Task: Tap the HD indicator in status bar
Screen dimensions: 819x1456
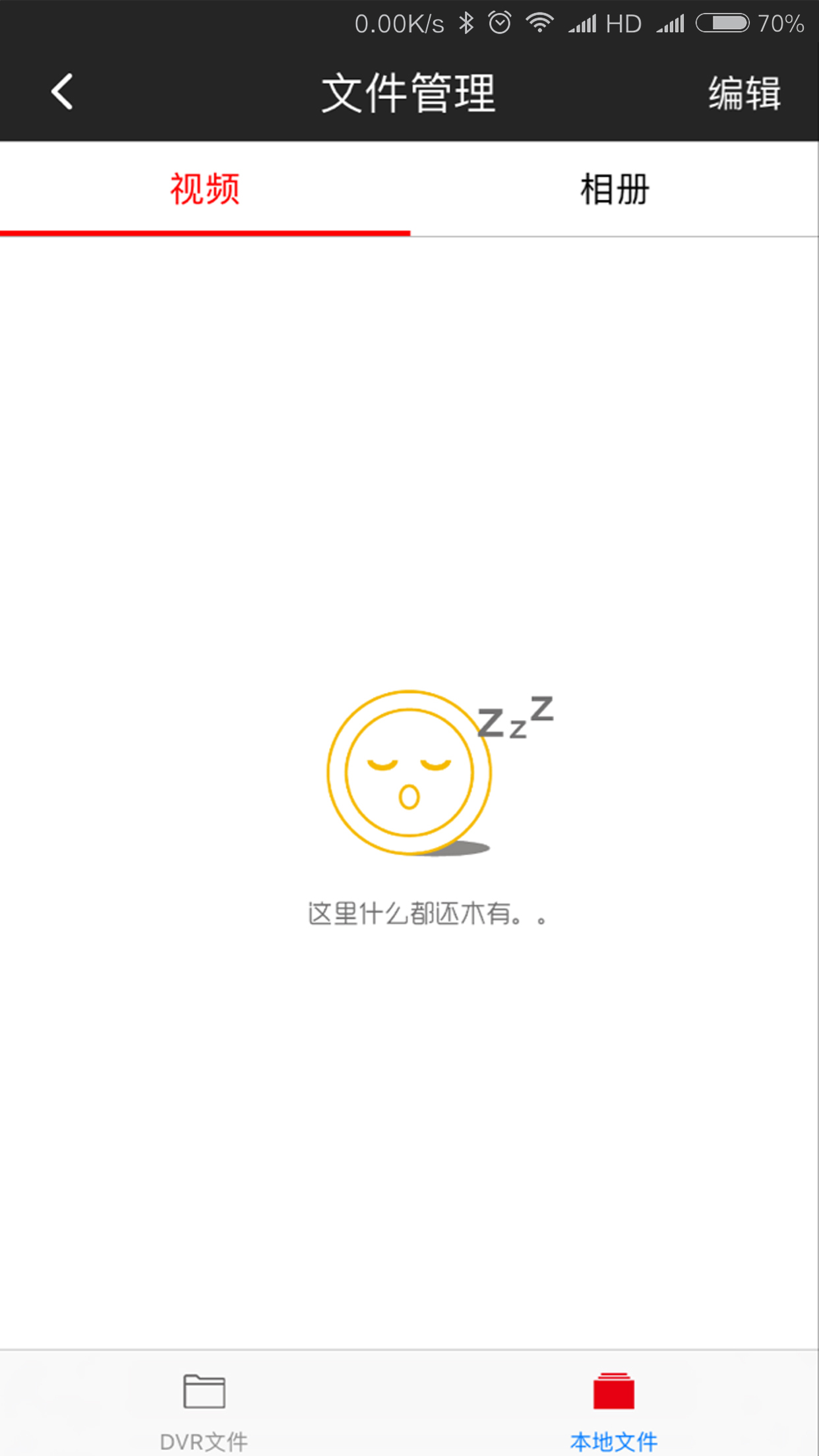Action: point(622,22)
